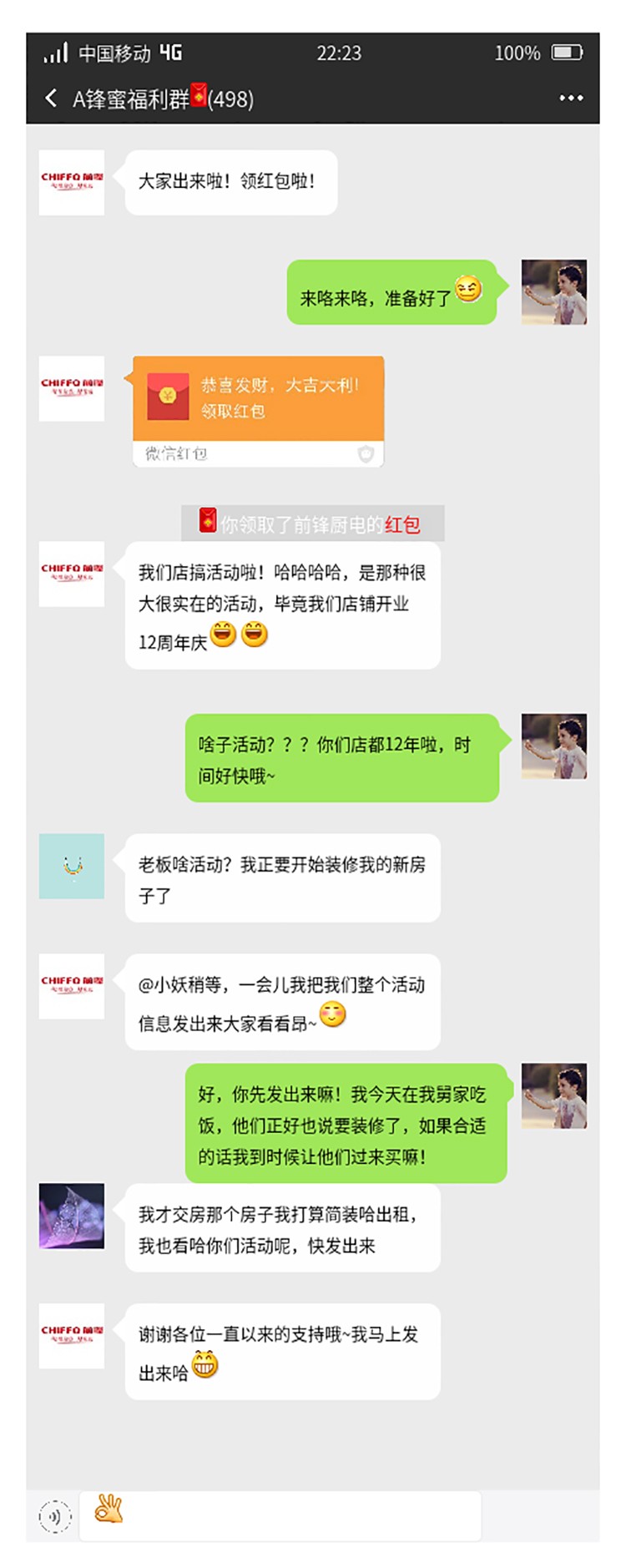Image resolution: width=626 pixels, height=1568 pixels.
Task: Open the 恭喜发财 red packet
Action: pos(258,398)
